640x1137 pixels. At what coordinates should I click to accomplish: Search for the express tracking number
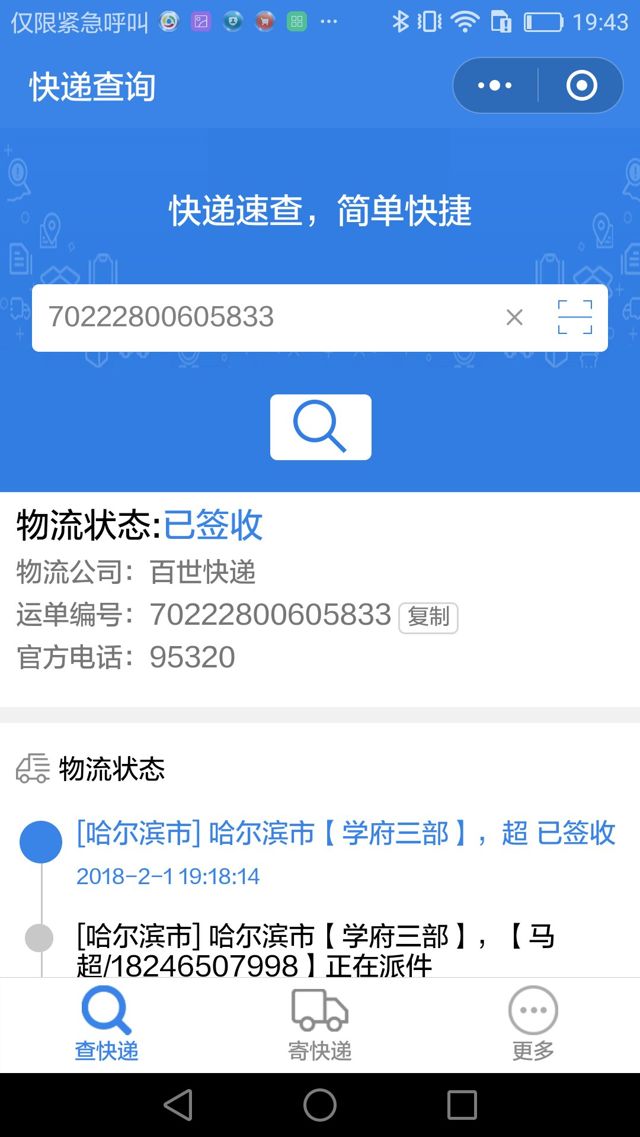pyautogui.click(x=320, y=427)
